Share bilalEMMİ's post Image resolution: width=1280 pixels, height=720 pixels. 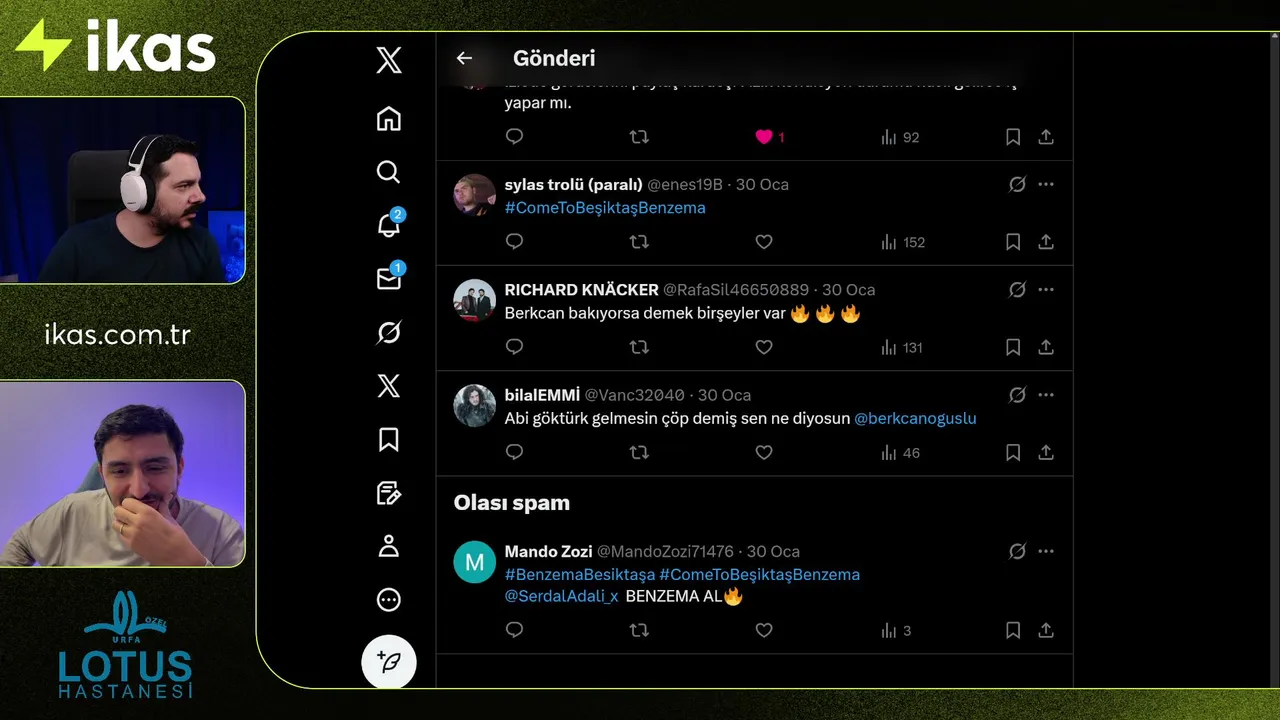[1046, 453]
